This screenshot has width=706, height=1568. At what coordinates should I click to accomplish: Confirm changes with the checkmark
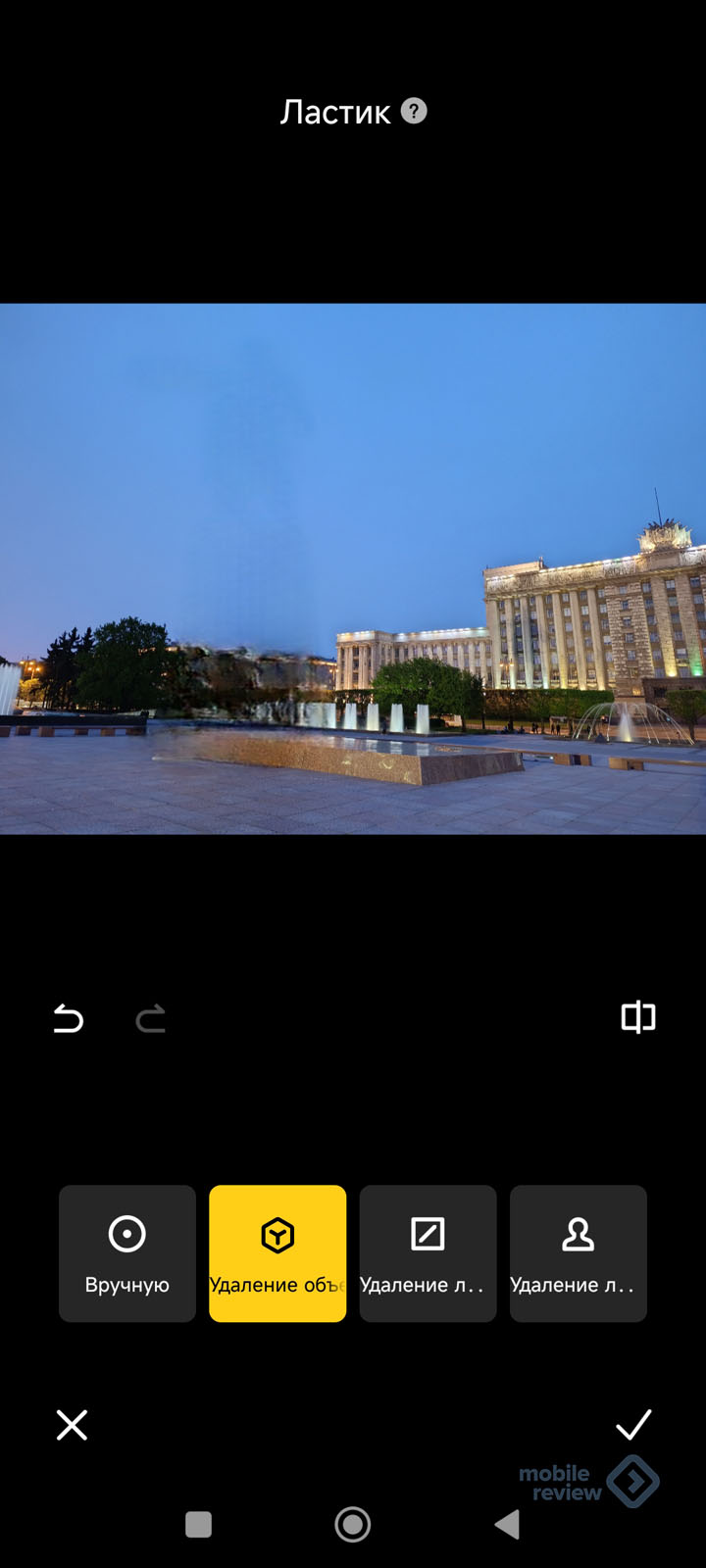633,1425
